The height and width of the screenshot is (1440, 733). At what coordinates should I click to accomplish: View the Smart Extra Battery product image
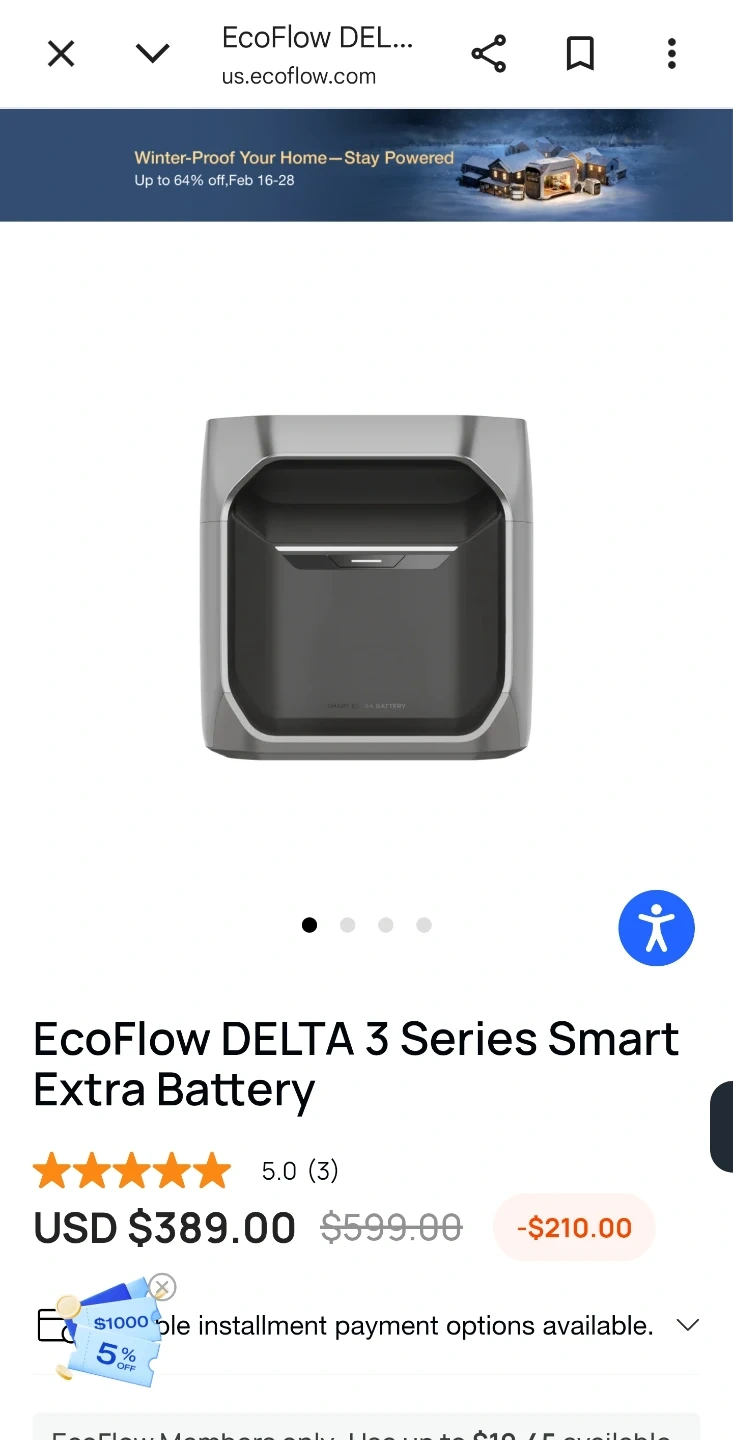tap(366, 587)
